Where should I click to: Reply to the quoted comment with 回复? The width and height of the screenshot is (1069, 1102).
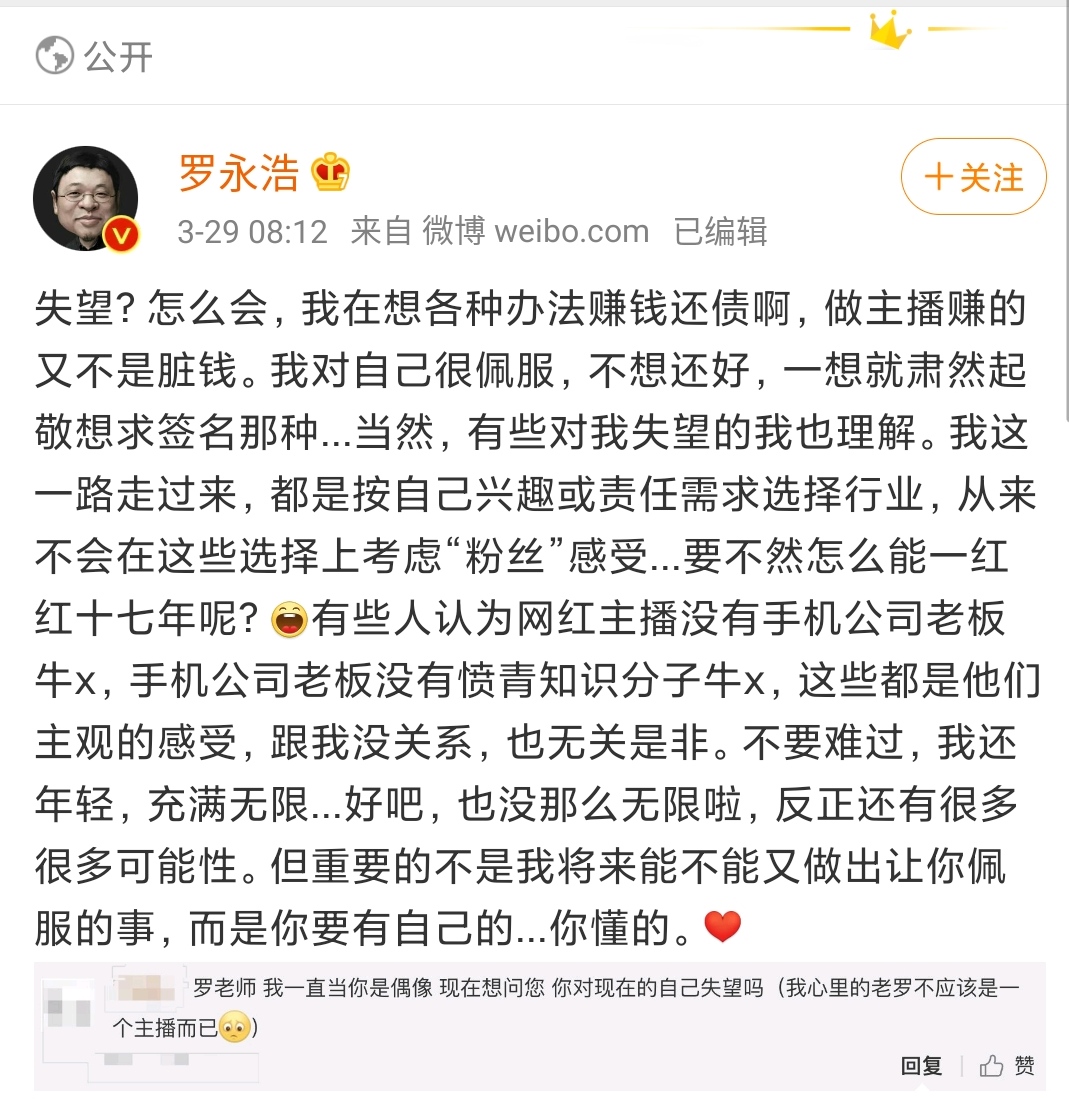click(x=921, y=1066)
